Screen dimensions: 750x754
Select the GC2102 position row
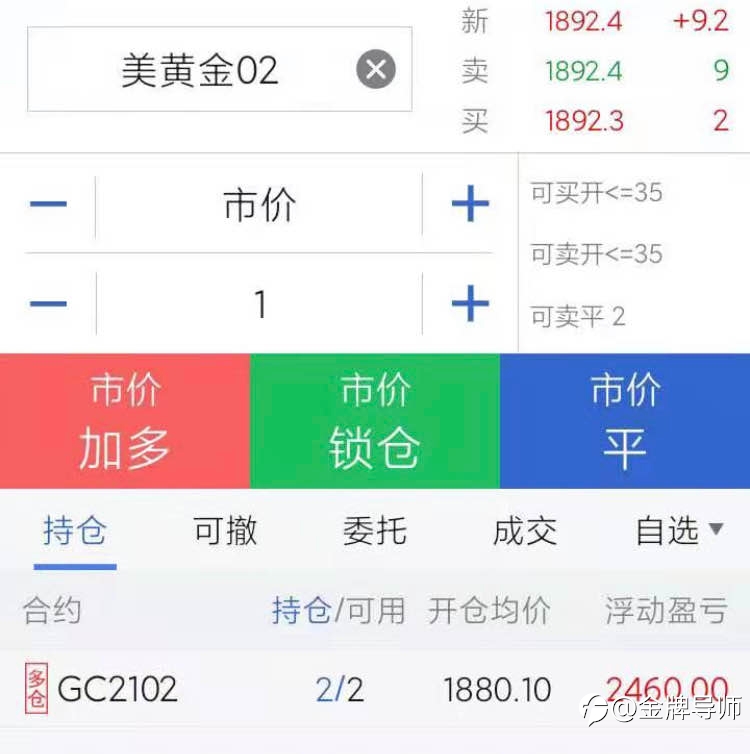click(375, 690)
